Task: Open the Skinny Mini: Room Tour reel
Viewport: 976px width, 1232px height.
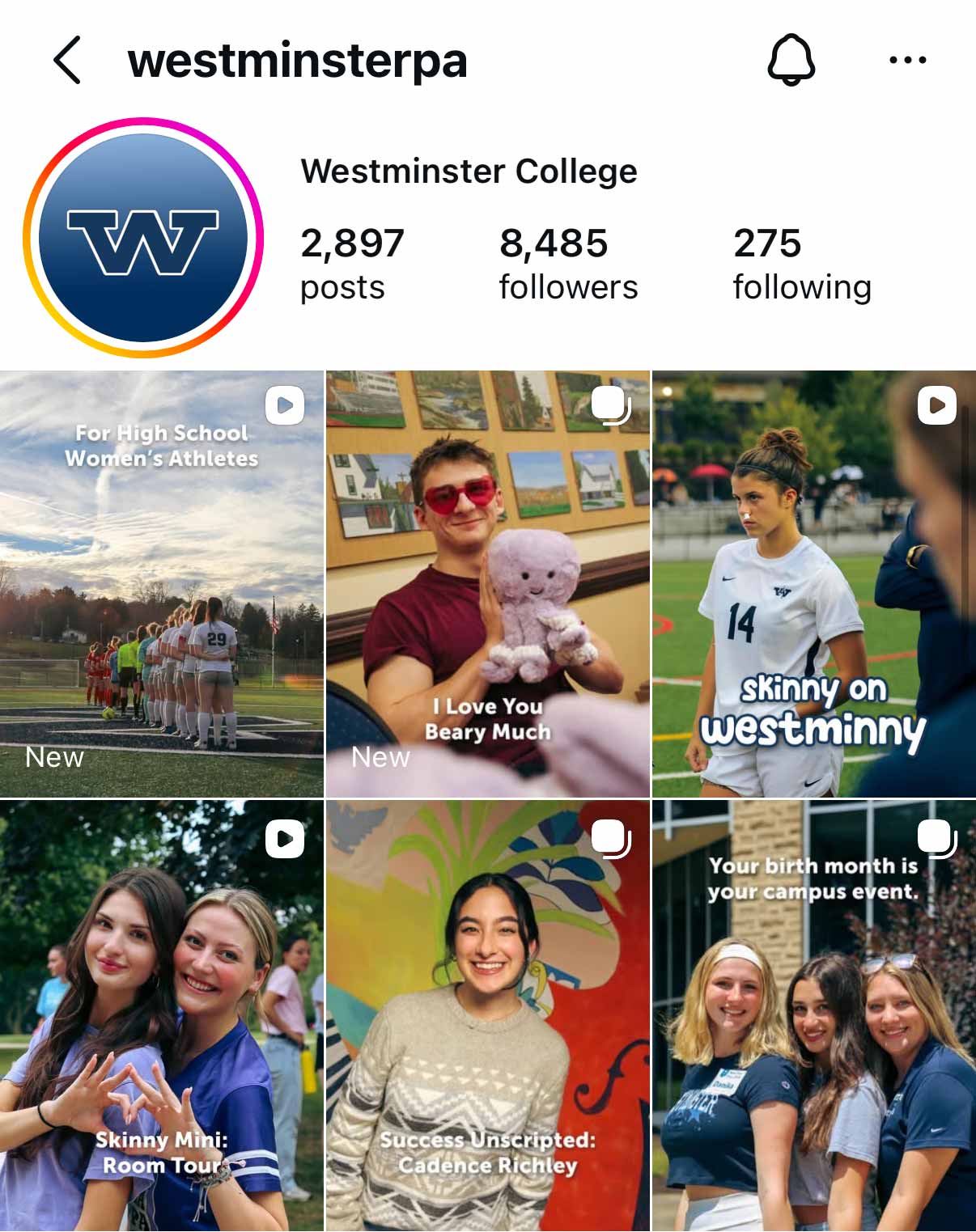Action: pos(162,1015)
